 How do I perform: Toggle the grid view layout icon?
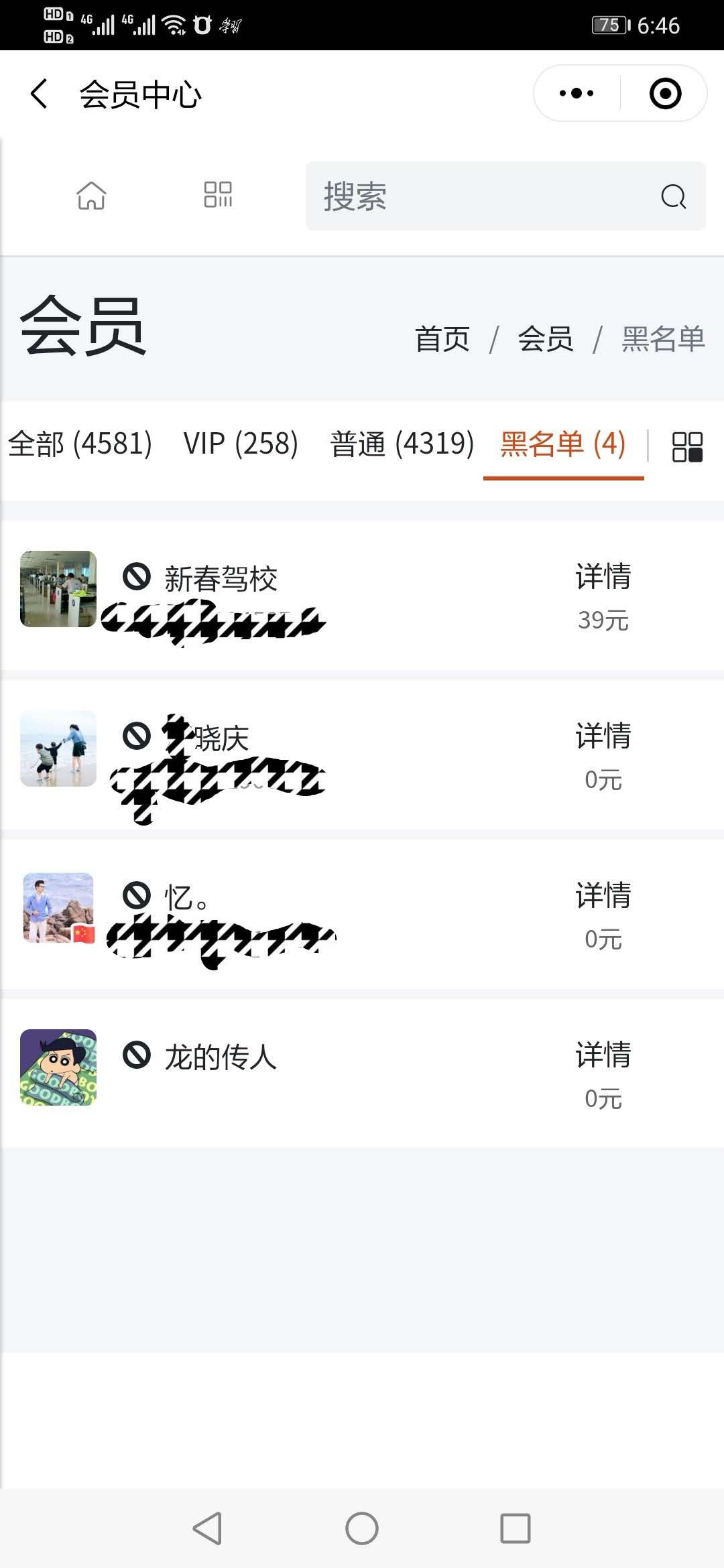click(x=687, y=446)
